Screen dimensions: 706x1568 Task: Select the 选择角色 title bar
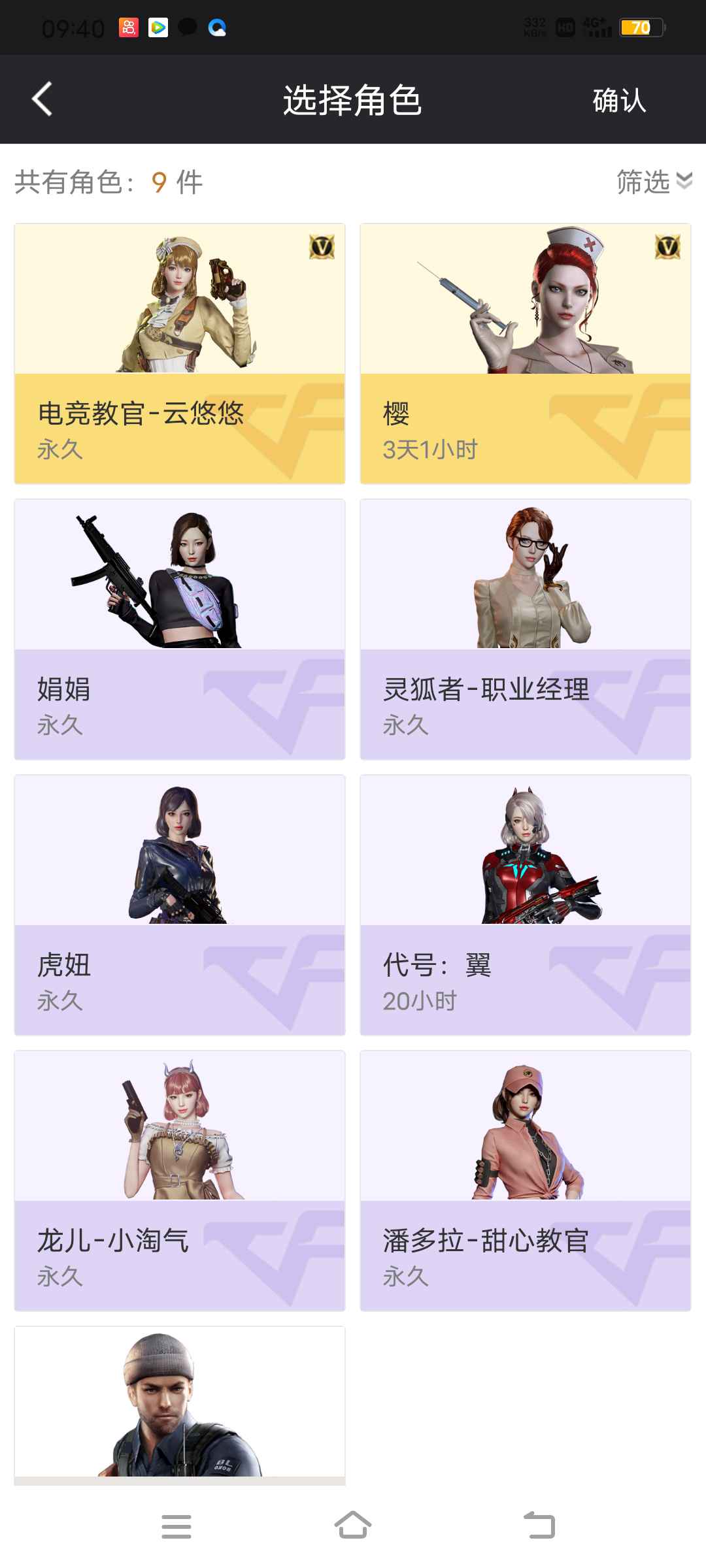coord(353,99)
